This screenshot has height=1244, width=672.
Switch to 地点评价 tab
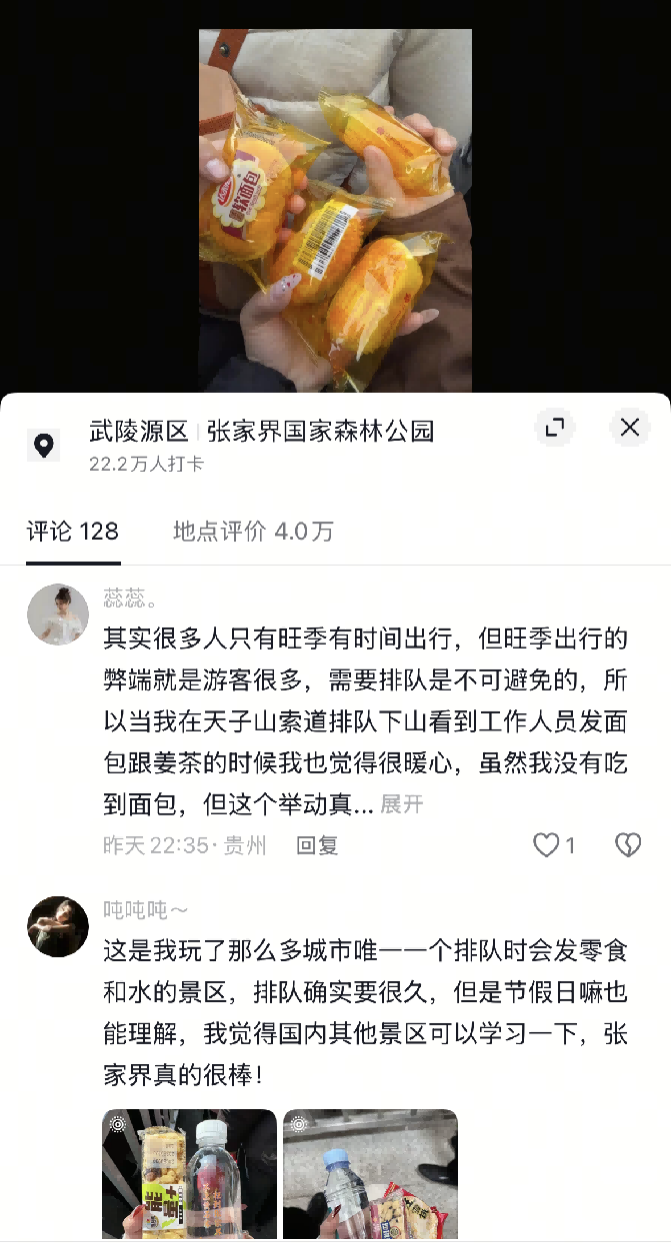click(253, 531)
